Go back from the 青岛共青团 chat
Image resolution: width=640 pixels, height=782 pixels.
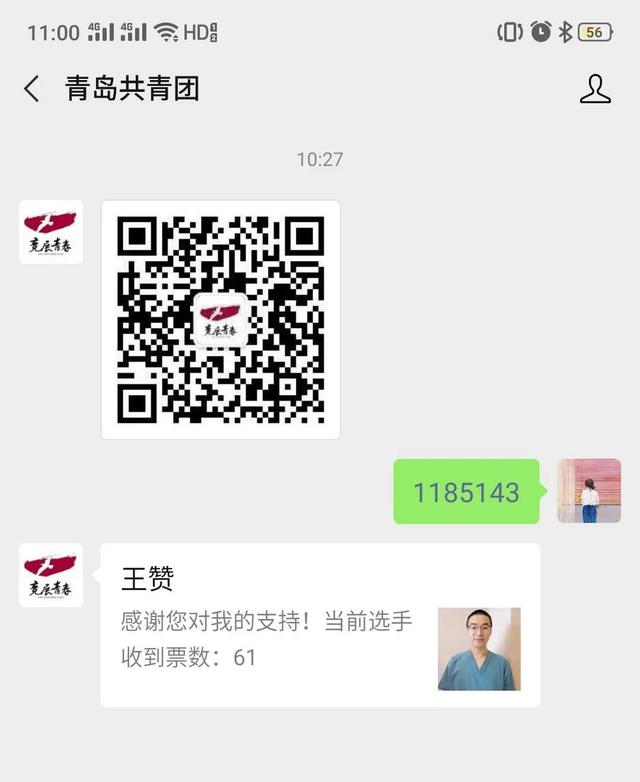tap(32, 89)
